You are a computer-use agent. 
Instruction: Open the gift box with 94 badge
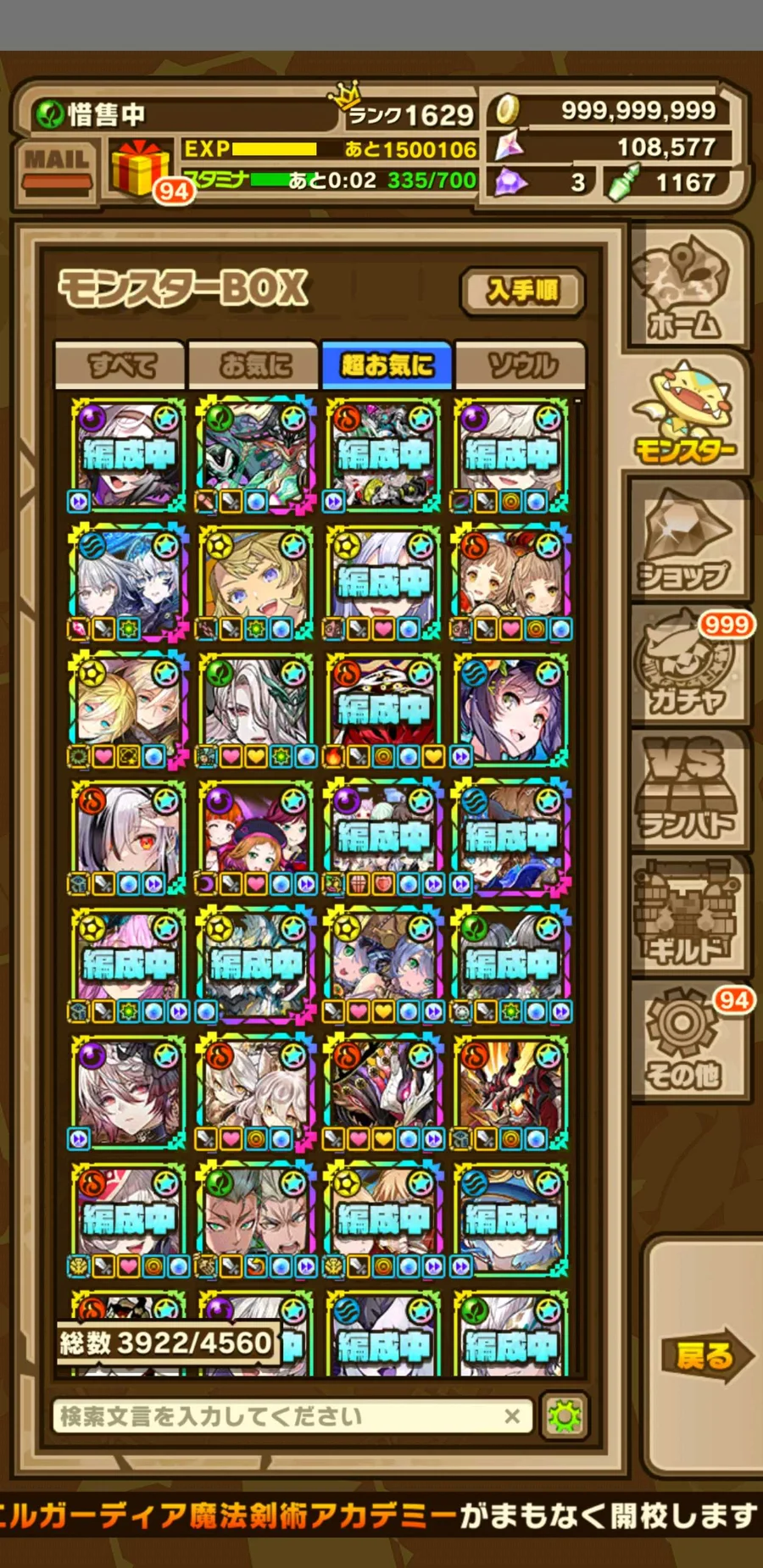pos(140,169)
